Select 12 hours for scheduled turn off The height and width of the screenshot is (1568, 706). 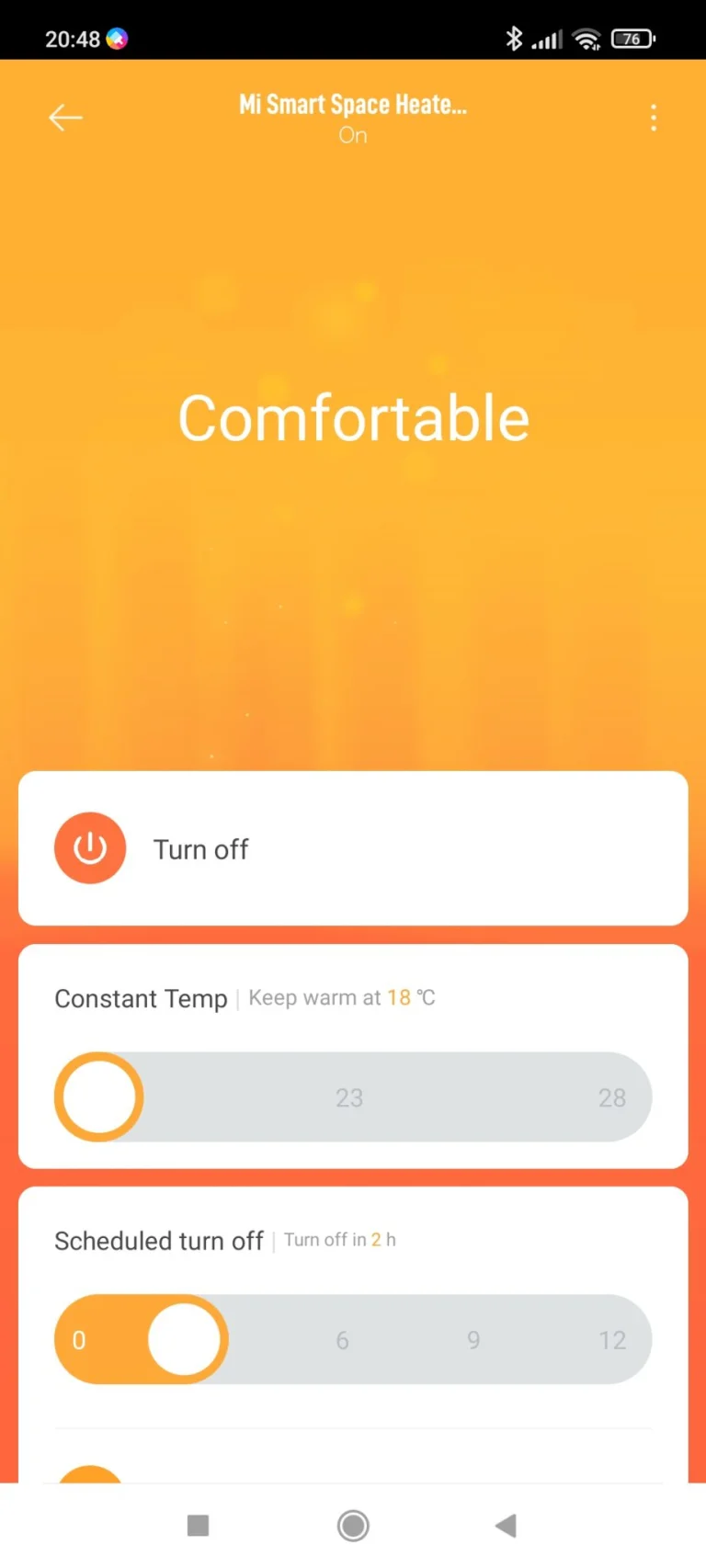612,1340
